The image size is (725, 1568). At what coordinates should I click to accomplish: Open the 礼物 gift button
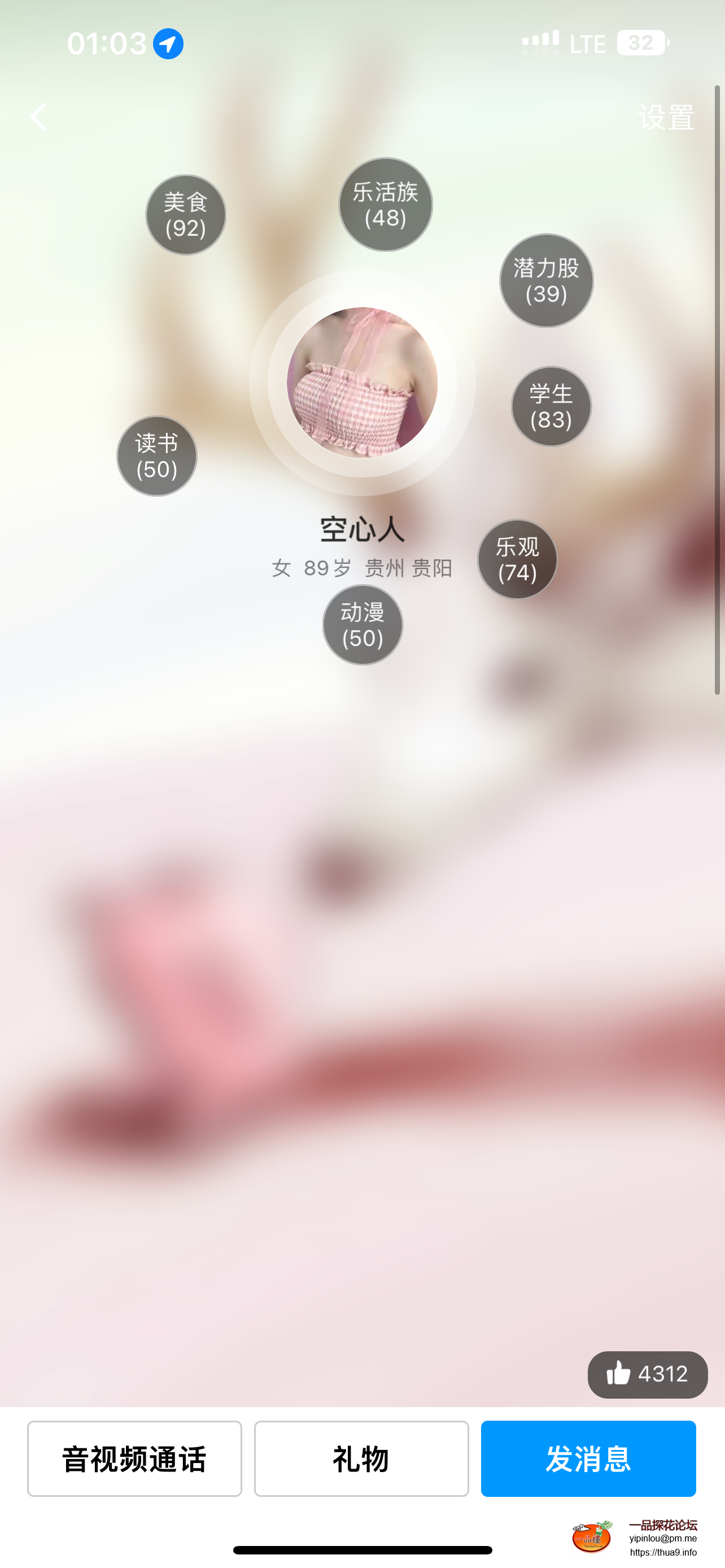[361, 1458]
